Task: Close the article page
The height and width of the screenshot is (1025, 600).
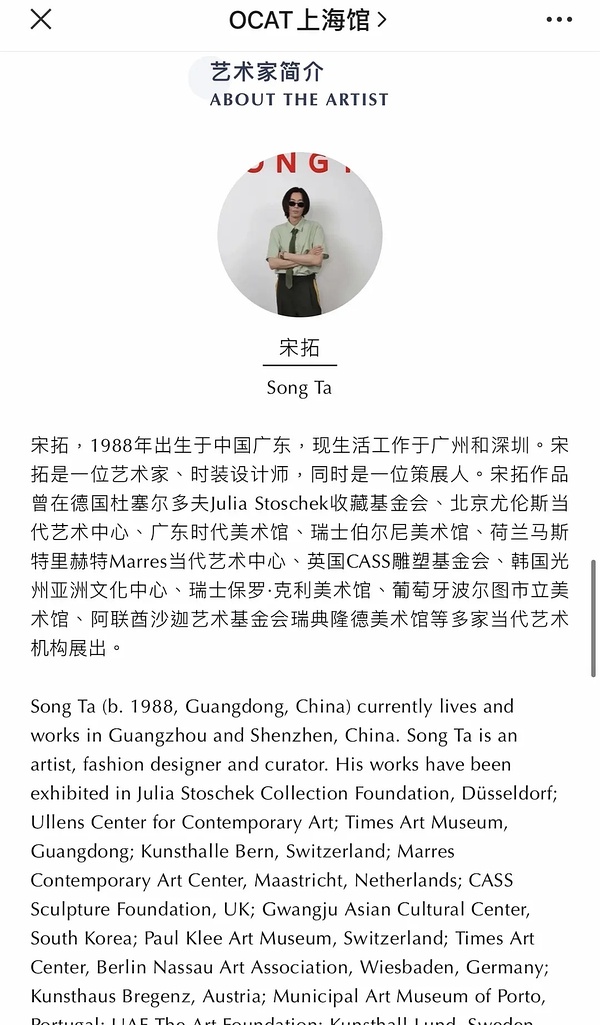Action: (x=40, y=20)
